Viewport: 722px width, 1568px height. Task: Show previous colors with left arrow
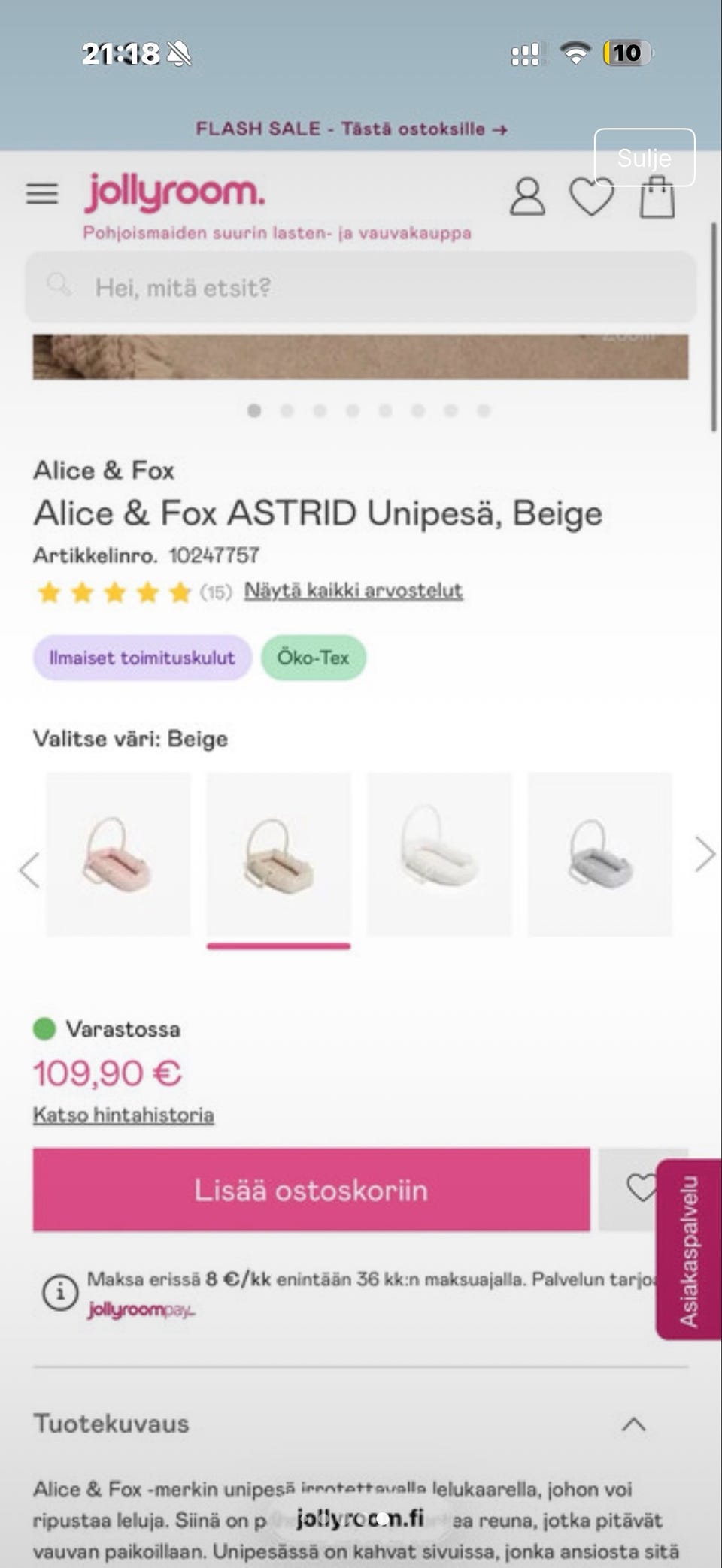point(29,870)
